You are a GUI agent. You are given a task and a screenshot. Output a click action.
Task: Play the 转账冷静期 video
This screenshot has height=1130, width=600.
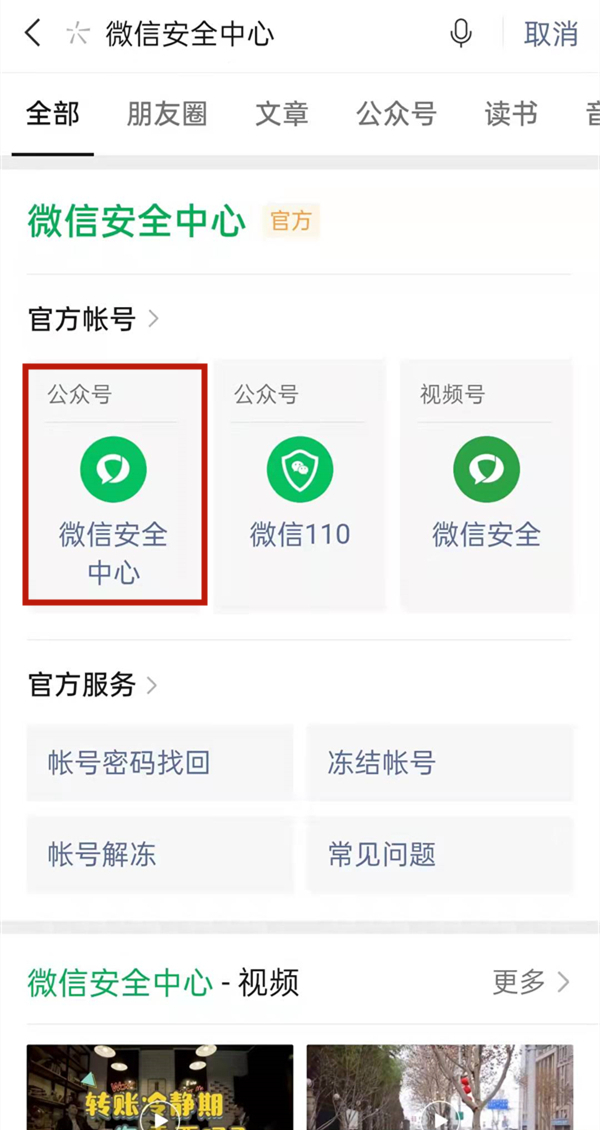click(160, 1090)
